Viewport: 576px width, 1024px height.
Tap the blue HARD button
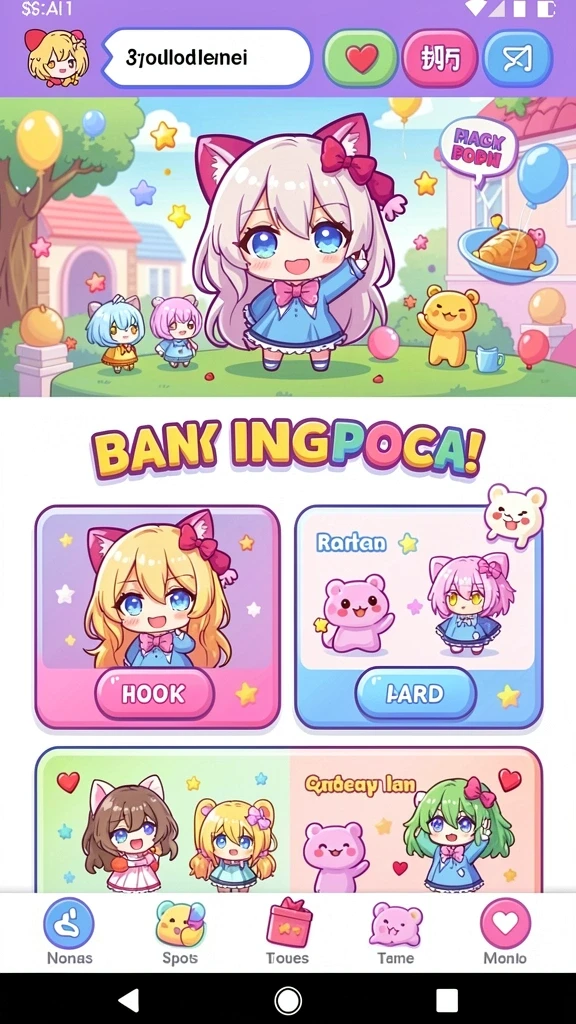click(416, 694)
